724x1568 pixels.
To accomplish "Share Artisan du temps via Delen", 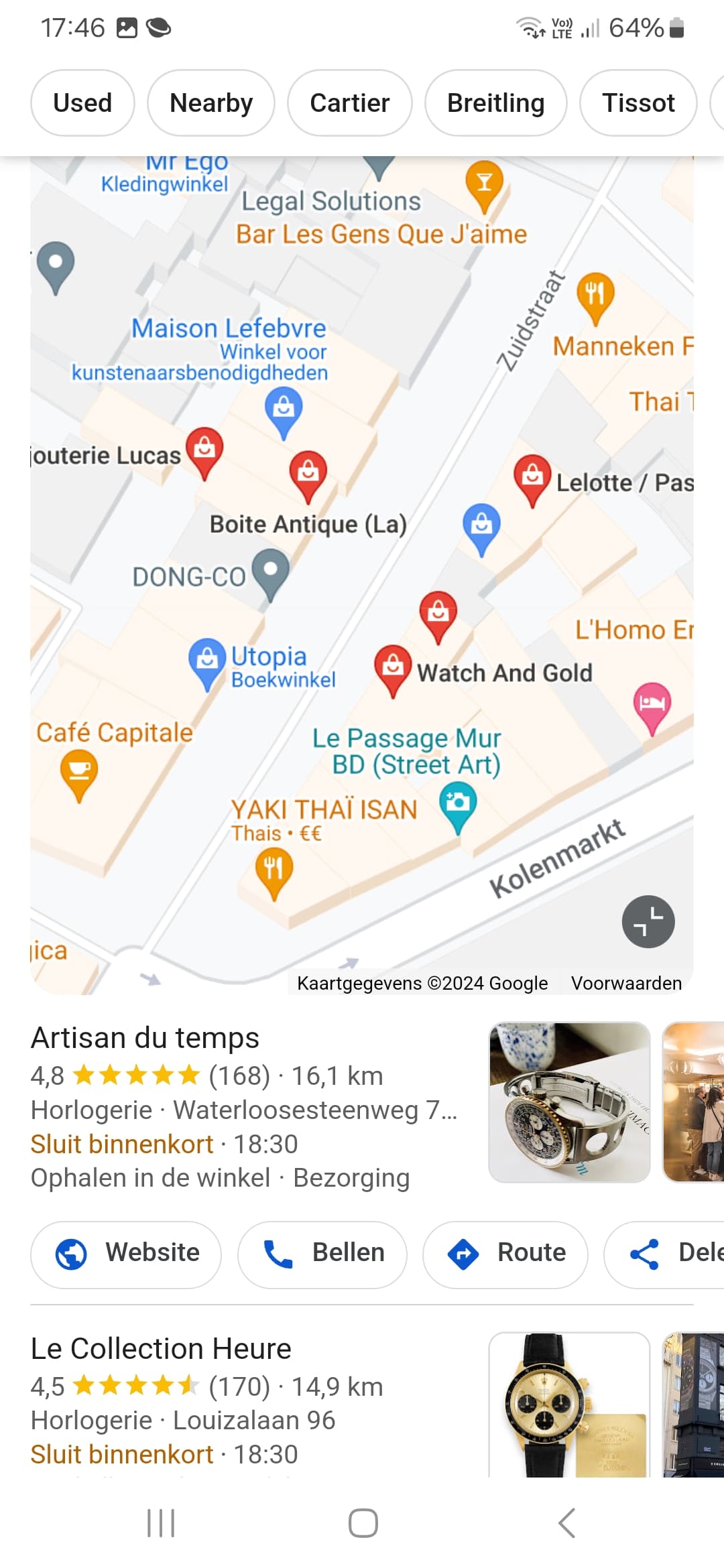I will pyautogui.click(x=664, y=1254).
